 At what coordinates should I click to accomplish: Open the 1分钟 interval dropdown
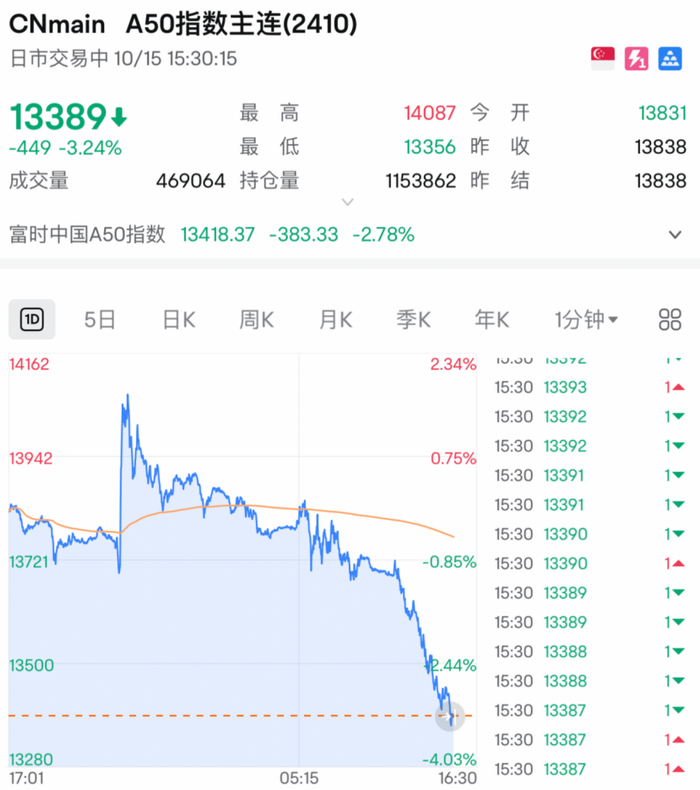pyautogui.click(x=586, y=320)
